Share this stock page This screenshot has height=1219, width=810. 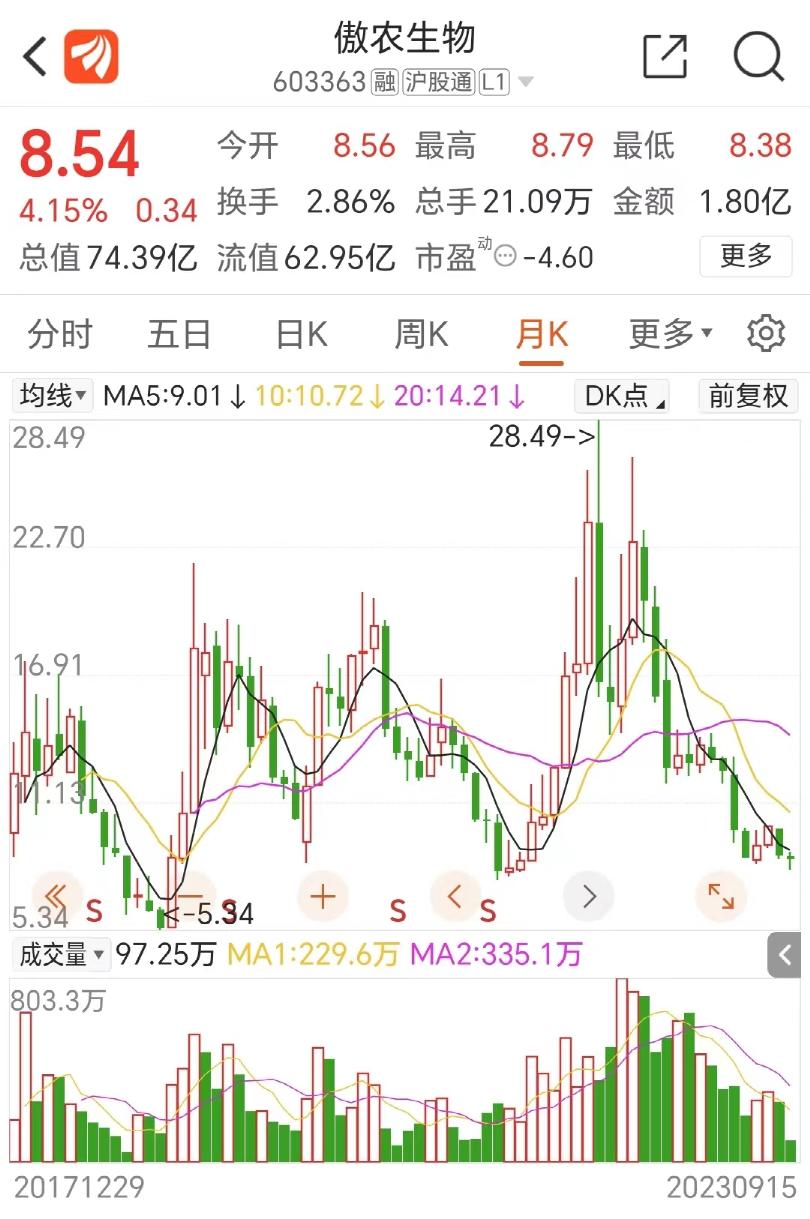[665, 56]
